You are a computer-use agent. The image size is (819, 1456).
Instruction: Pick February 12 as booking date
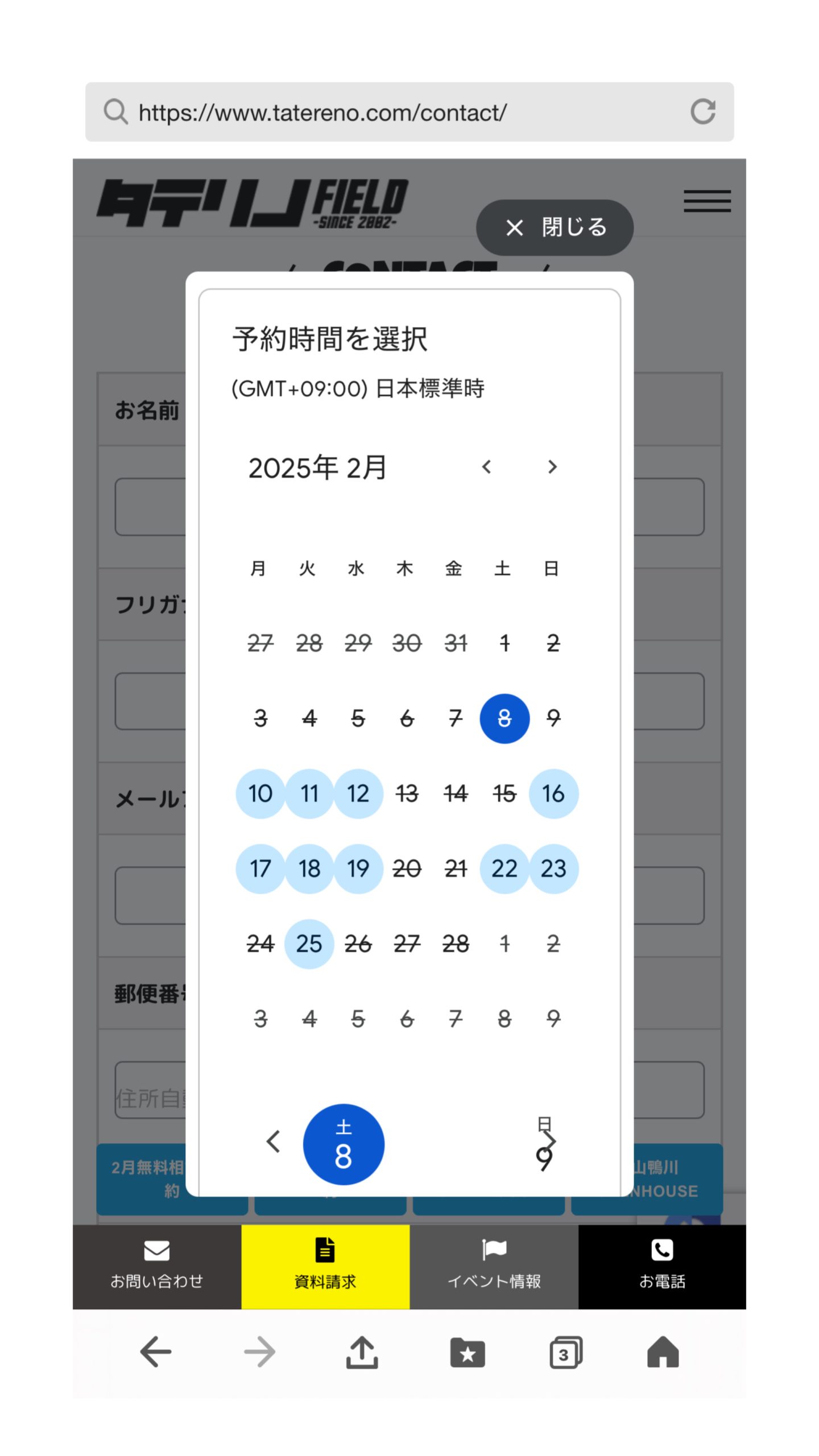pyautogui.click(x=358, y=793)
